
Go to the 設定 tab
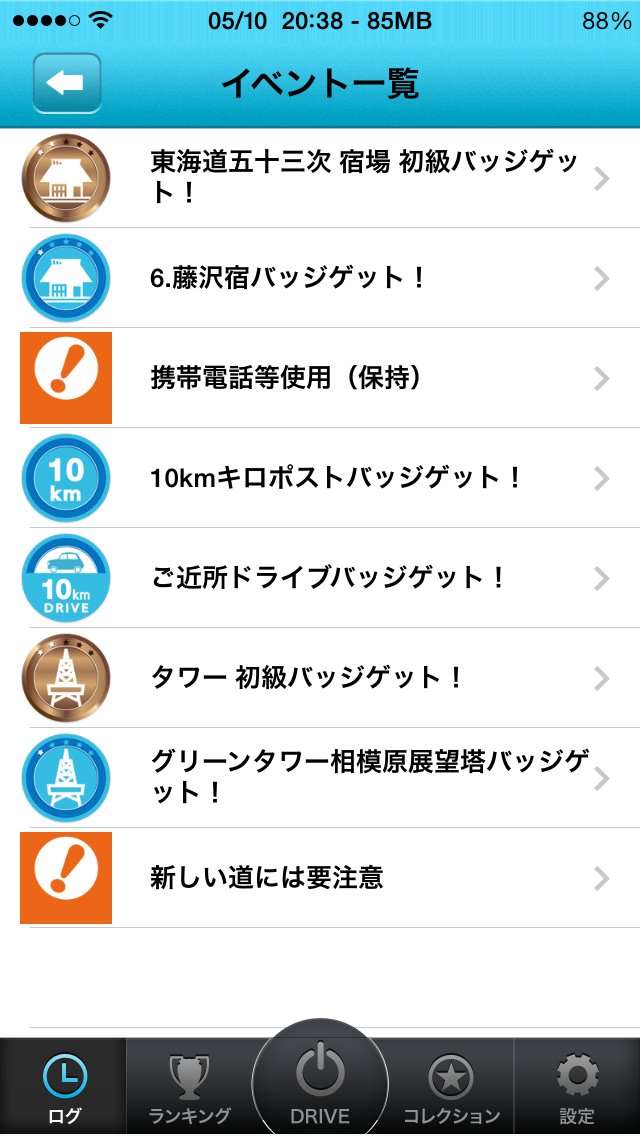577,1088
